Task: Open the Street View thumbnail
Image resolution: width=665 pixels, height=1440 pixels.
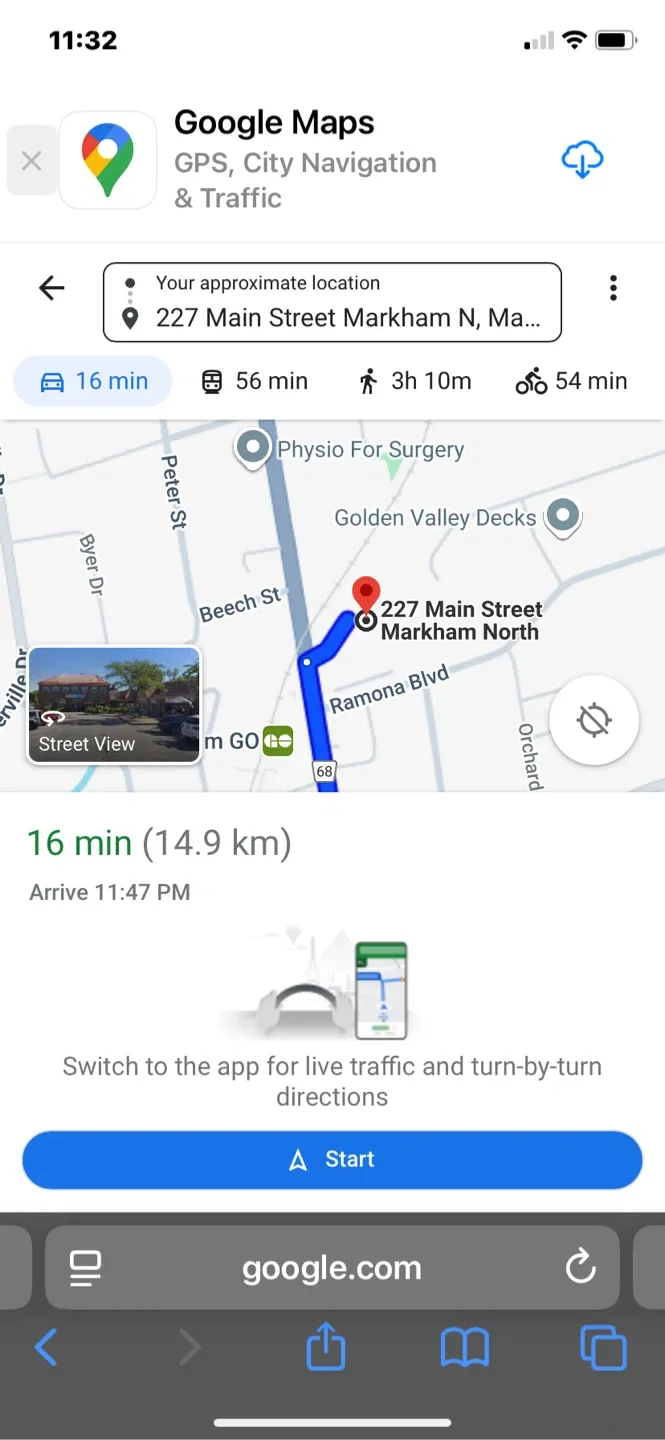Action: coord(114,705)
